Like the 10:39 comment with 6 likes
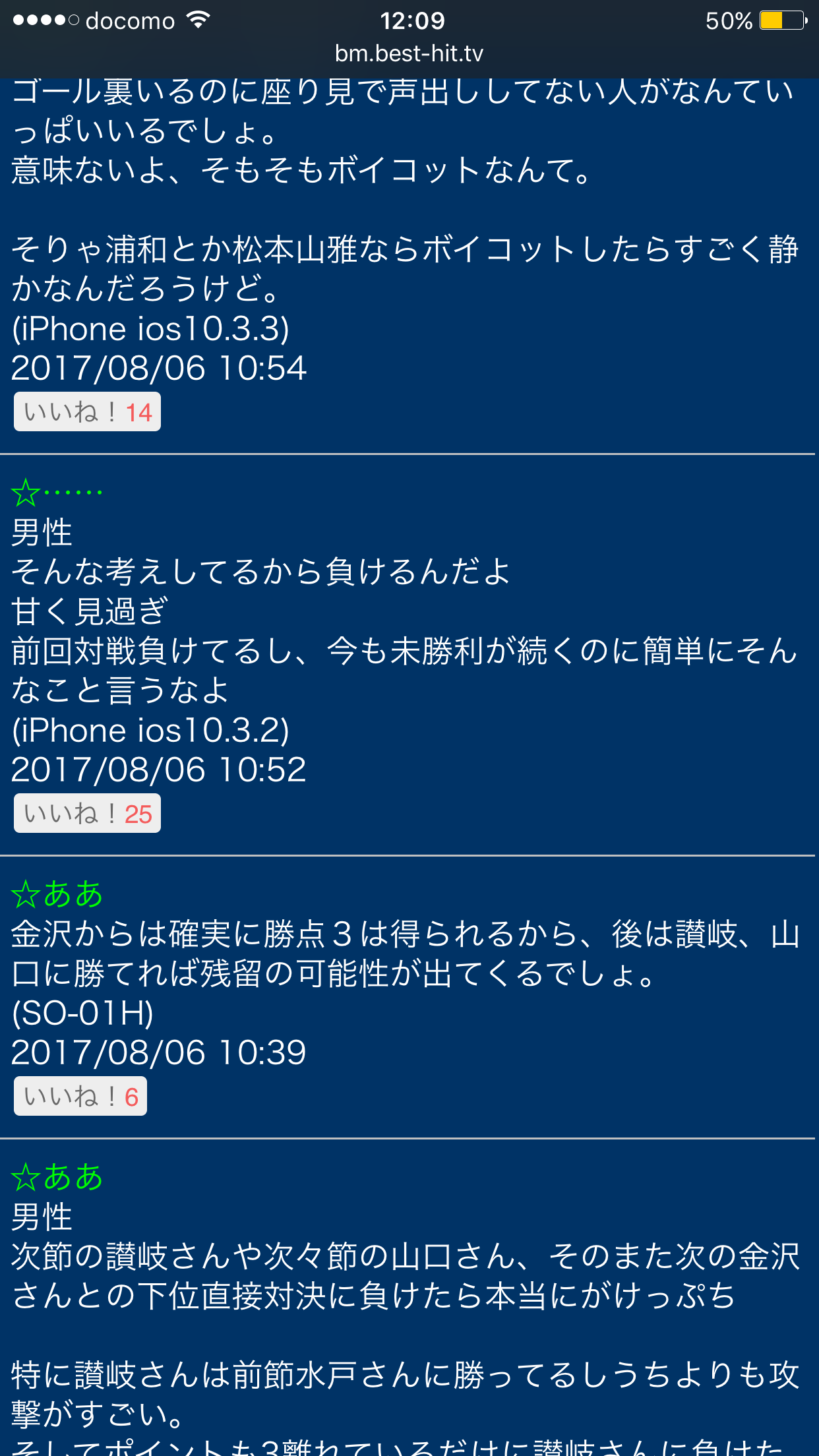The image size is (819, 1456). (x=80, y=1097)
